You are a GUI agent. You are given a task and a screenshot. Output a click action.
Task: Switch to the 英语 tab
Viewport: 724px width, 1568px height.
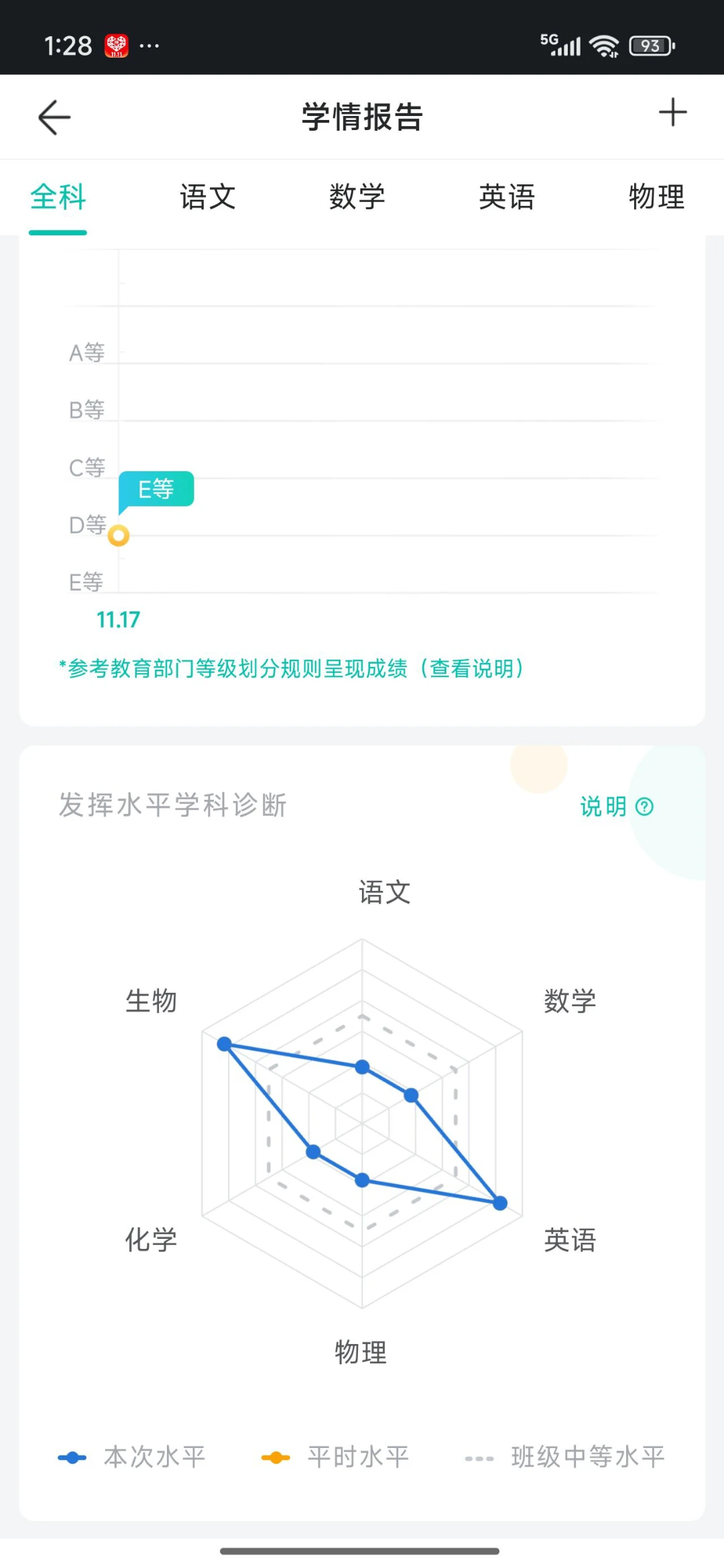coord(507,197)
